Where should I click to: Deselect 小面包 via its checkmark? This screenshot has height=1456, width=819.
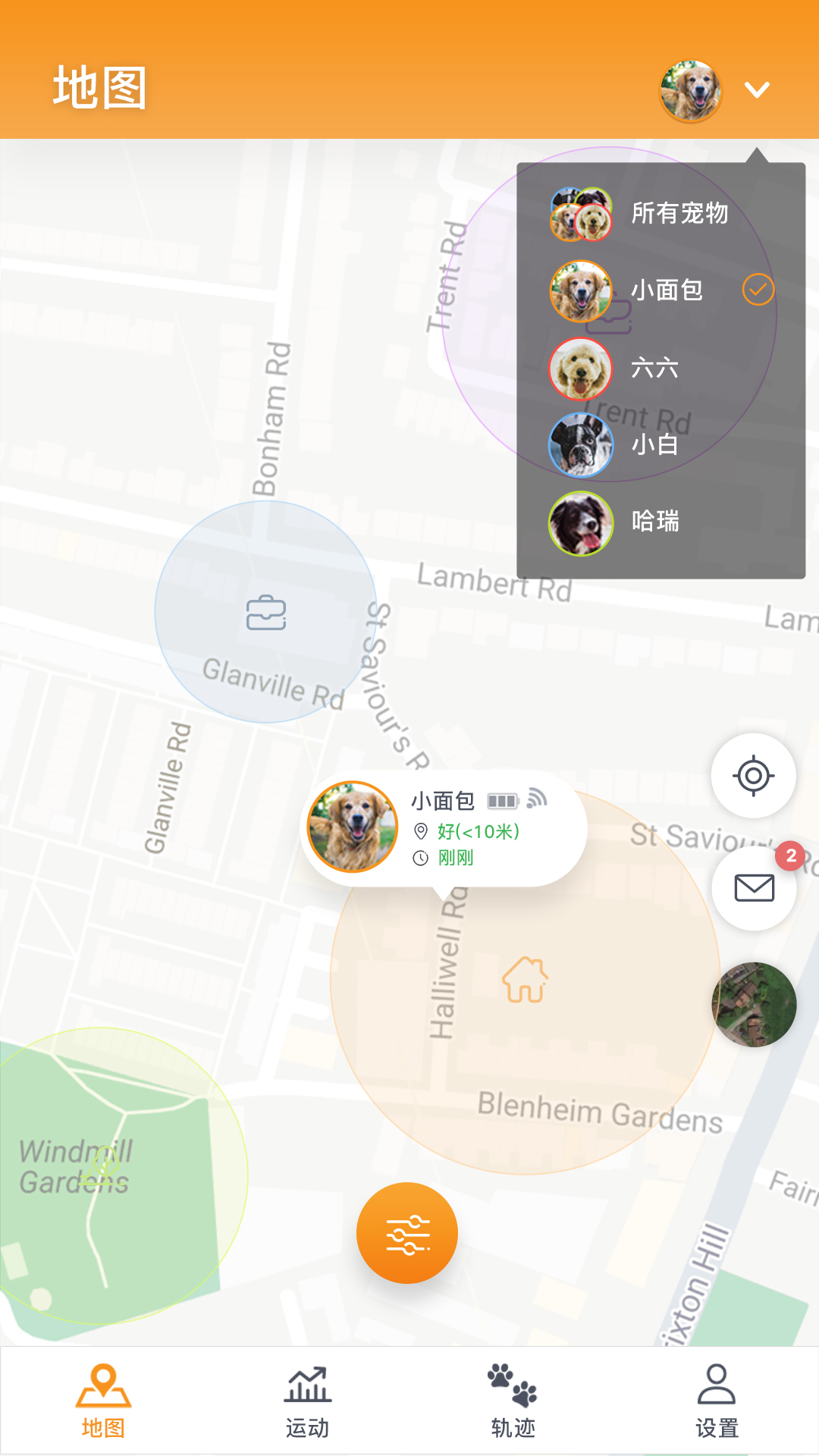(758, 289)
